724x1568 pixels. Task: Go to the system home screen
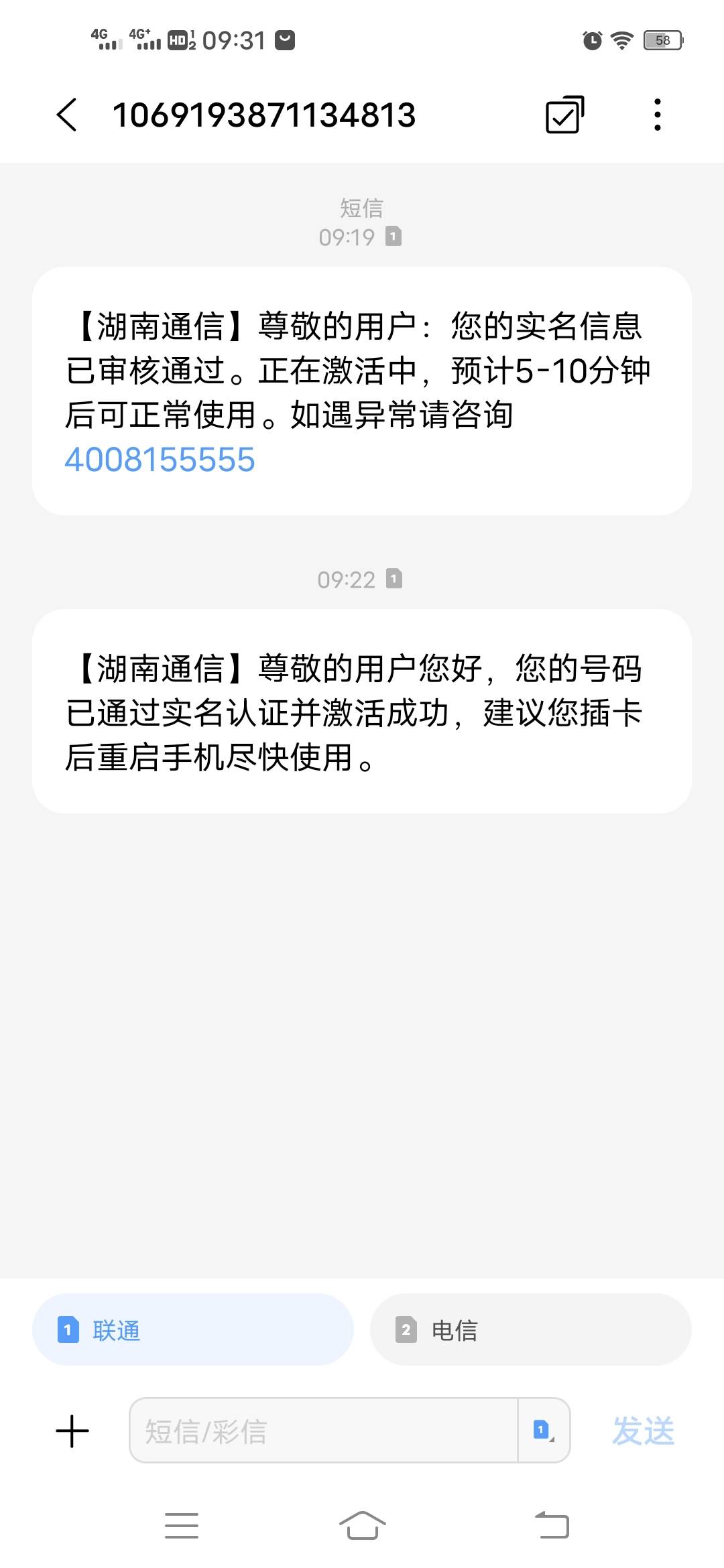(362, 1526)
